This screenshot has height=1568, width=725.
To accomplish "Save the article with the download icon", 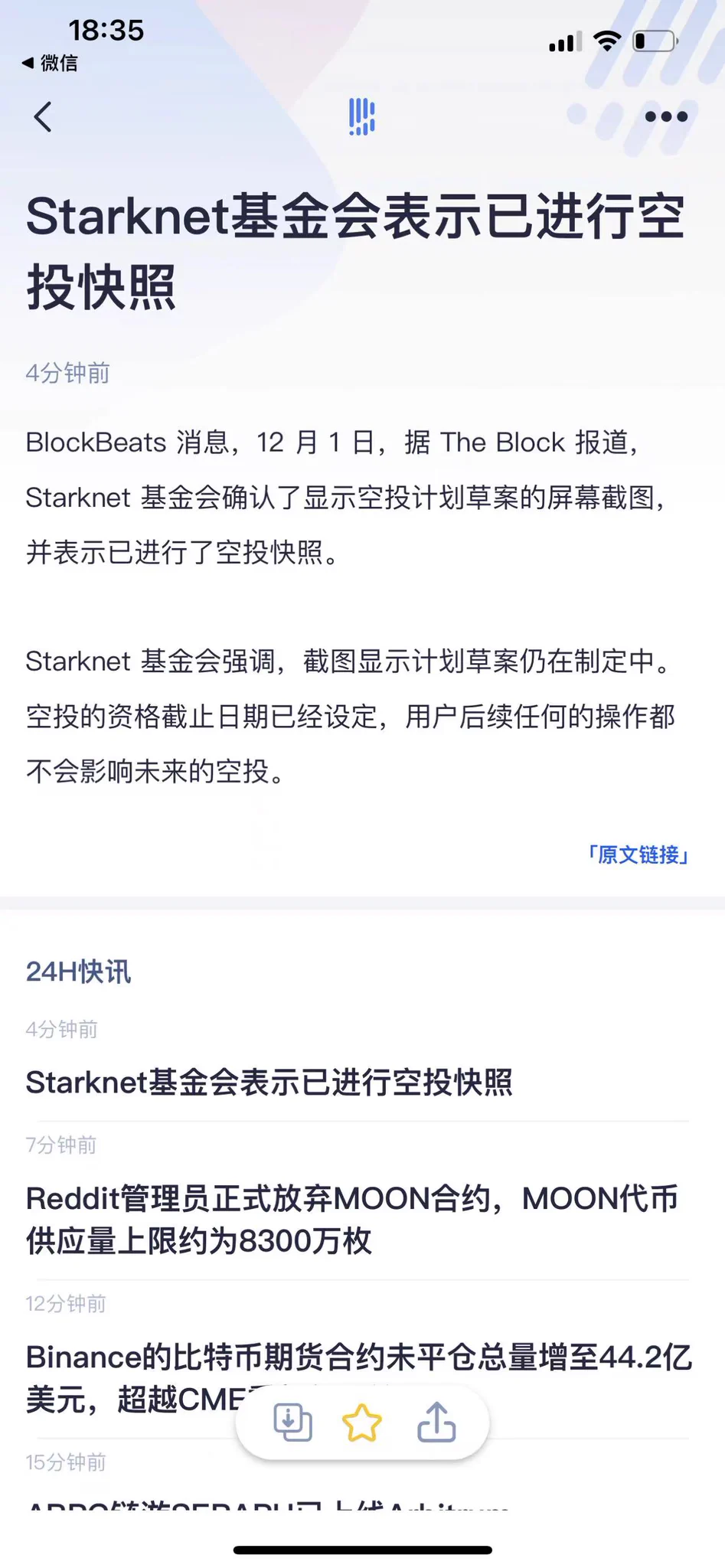I will [x=292, y=1423].
